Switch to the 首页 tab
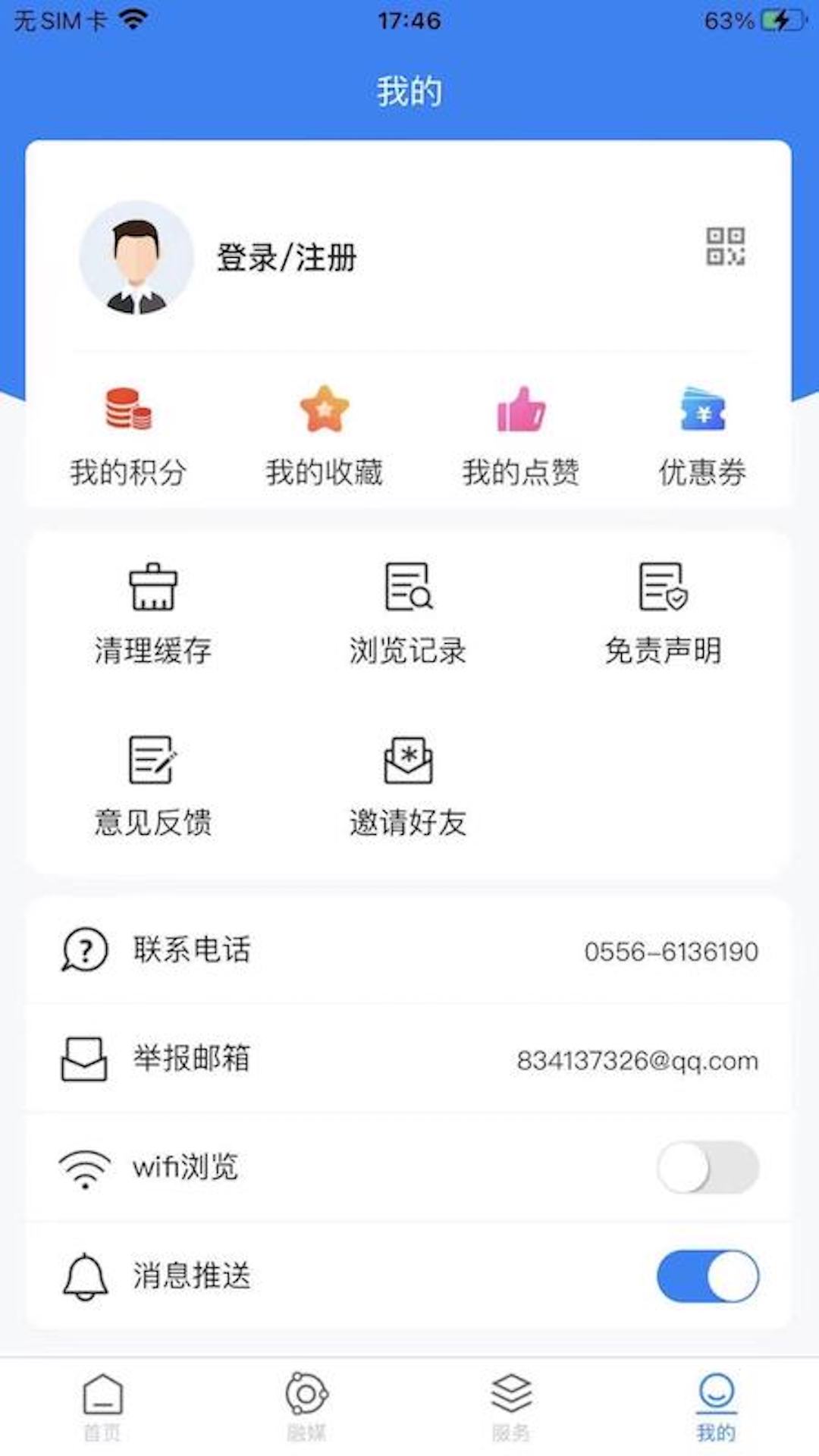Image resolution: width=819 pixels, height=1456 pixels. tap(102, 1407)
